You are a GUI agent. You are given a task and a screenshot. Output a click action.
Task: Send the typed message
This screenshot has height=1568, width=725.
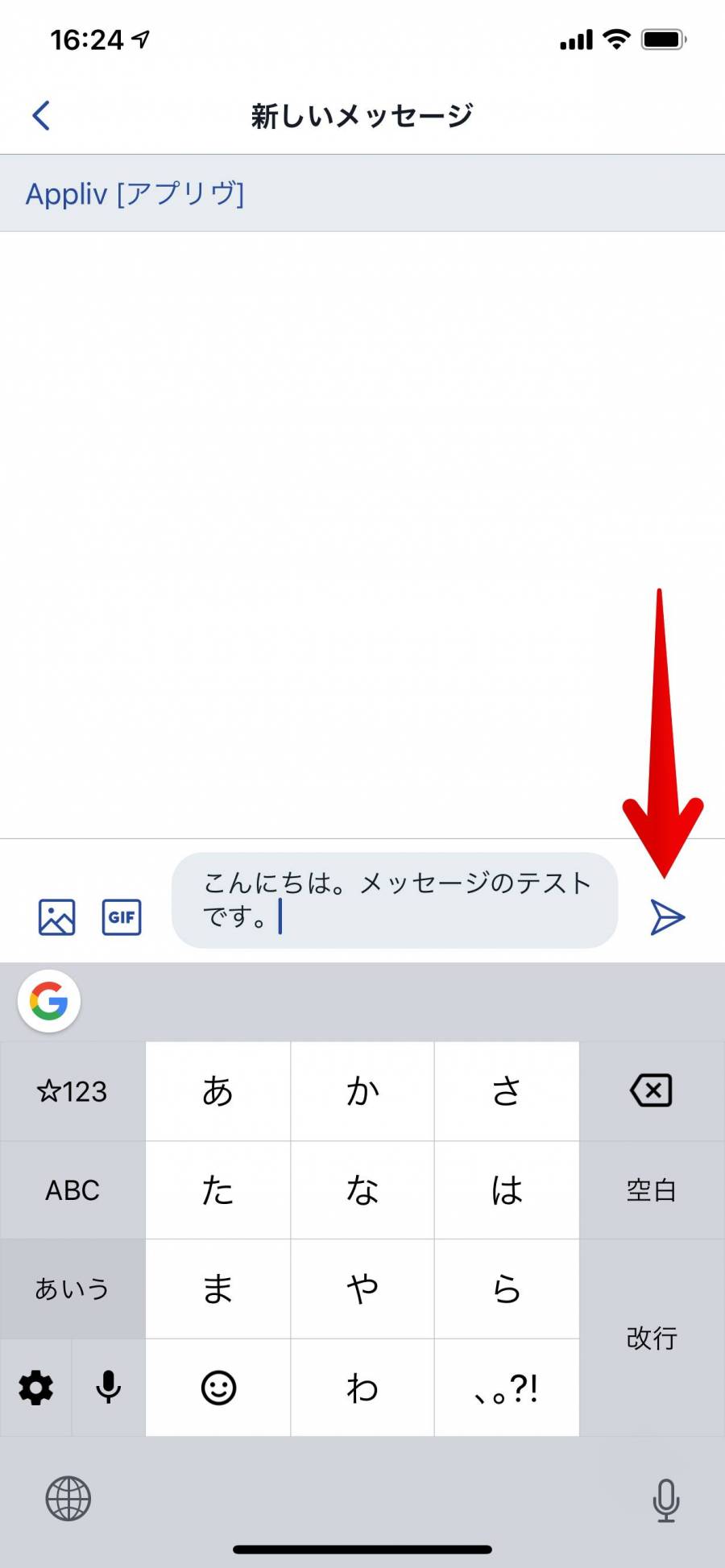[667, 917]
